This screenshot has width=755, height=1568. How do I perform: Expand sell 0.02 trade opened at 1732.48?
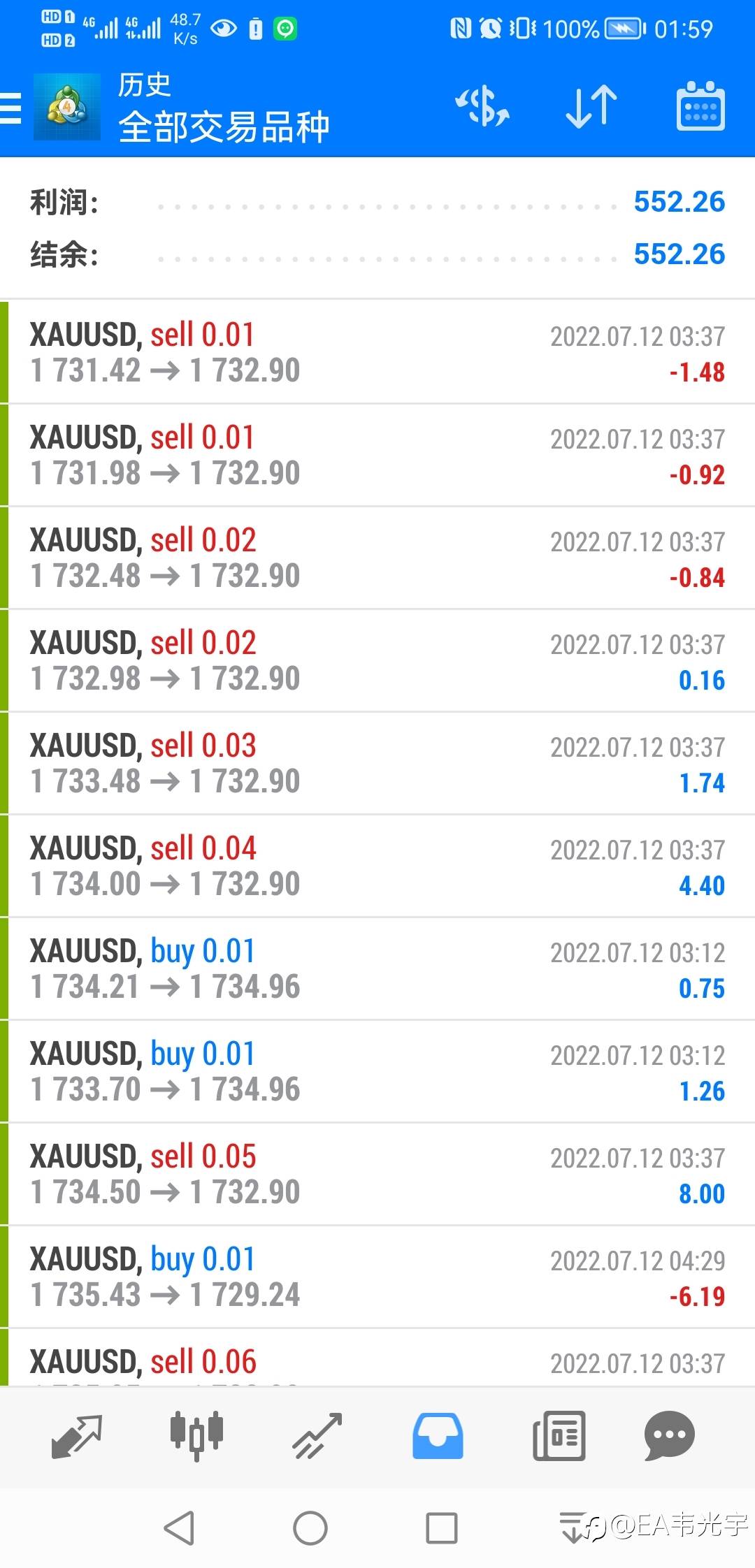377,558
